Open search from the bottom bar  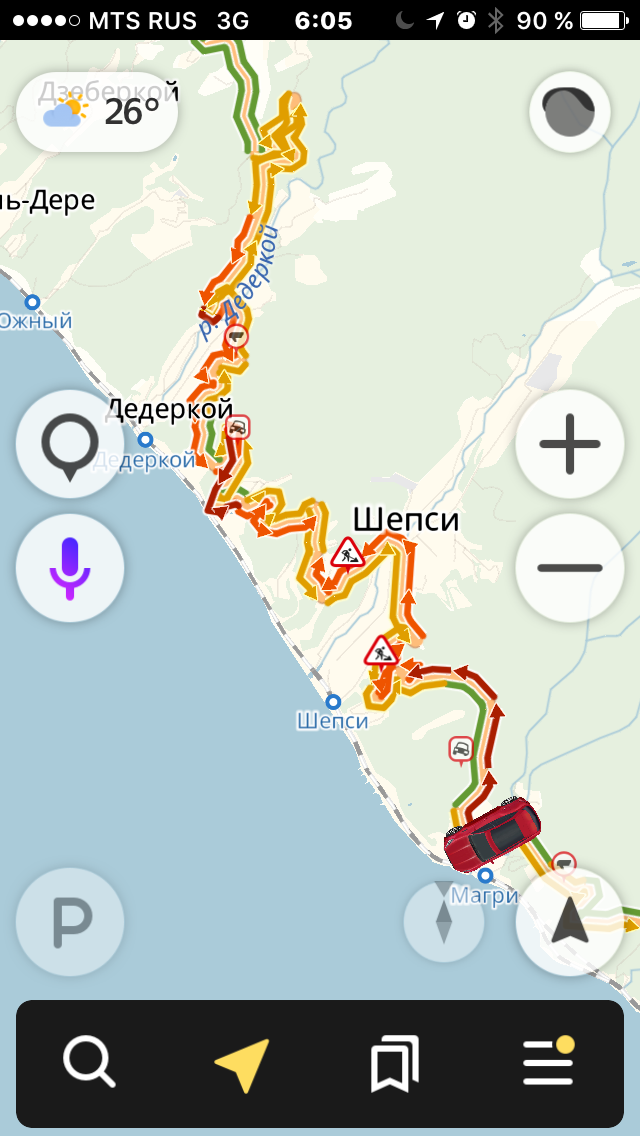coord(89,1062)
